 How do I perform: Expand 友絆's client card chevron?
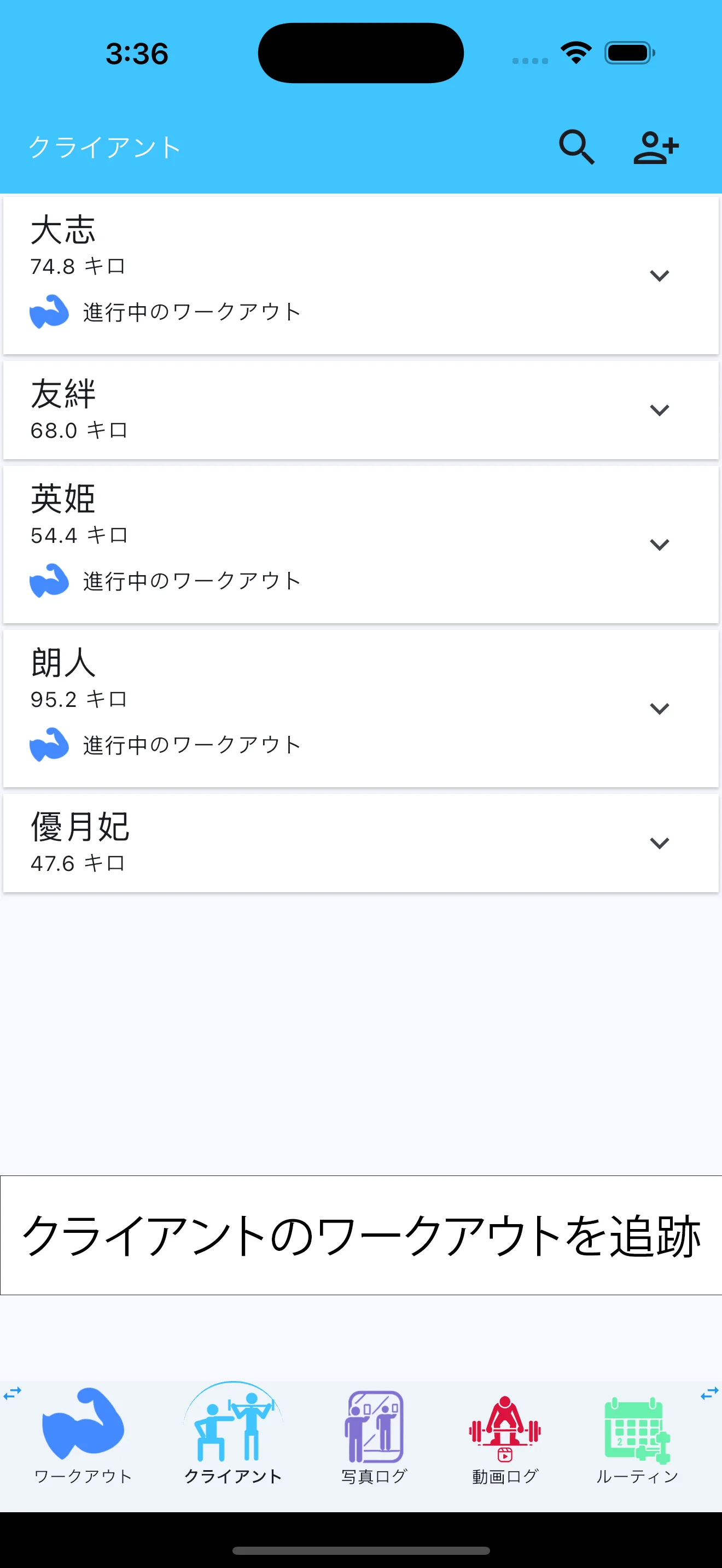click(x=659, y=409)
